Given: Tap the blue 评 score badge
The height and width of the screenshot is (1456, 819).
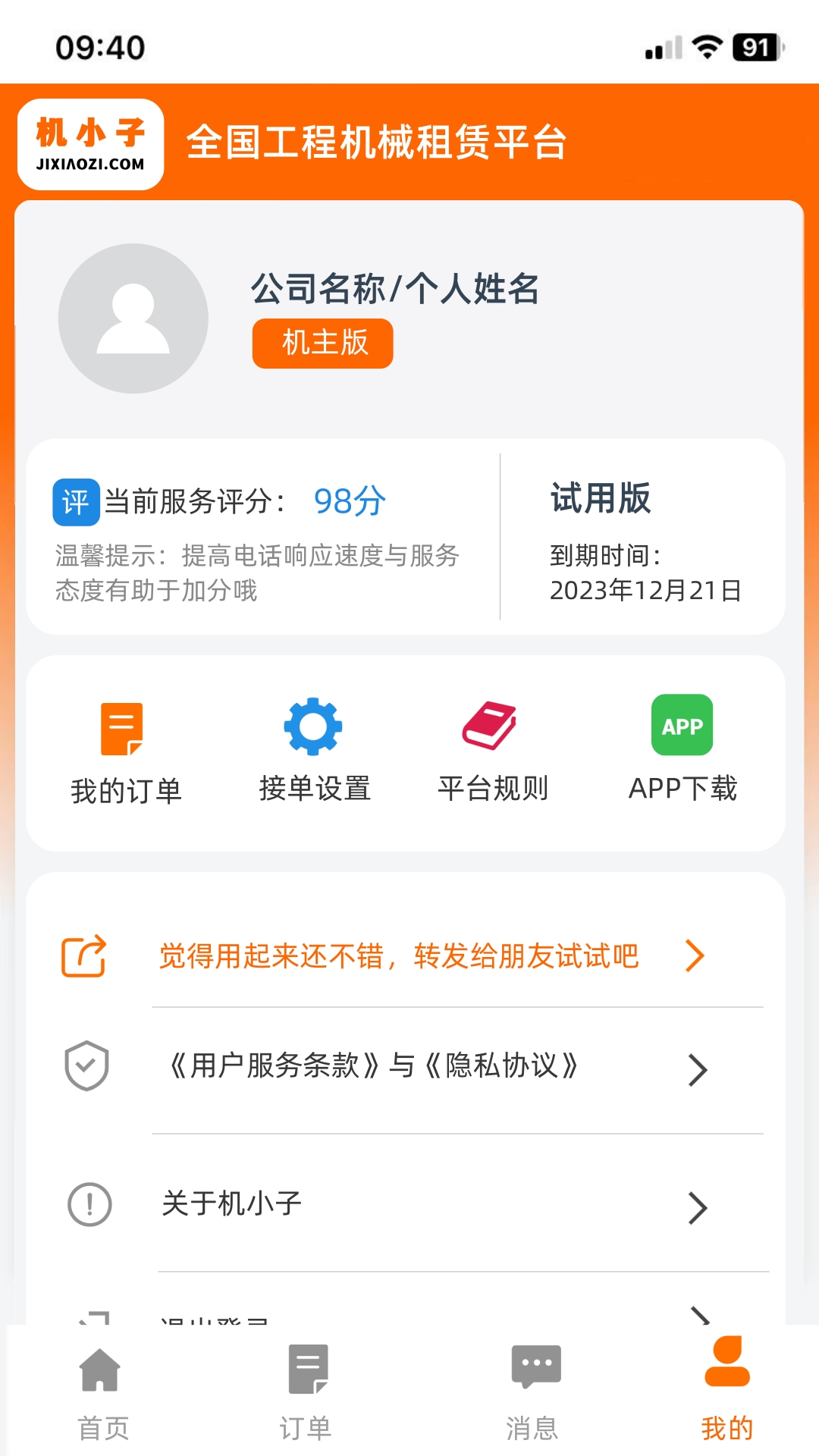Looking at the screenshot, I should 74,501.
